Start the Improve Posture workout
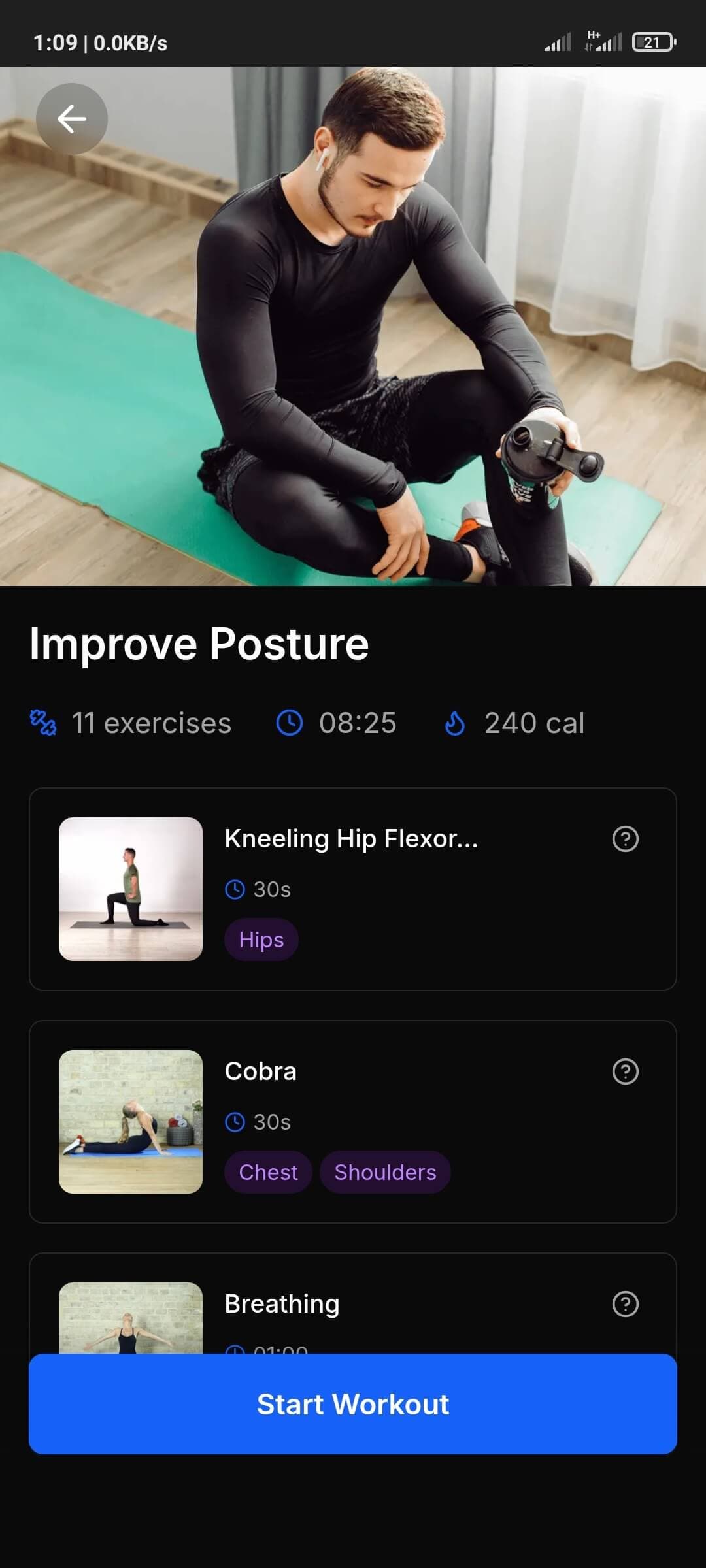706x1568 pixels. (353, 1403)
